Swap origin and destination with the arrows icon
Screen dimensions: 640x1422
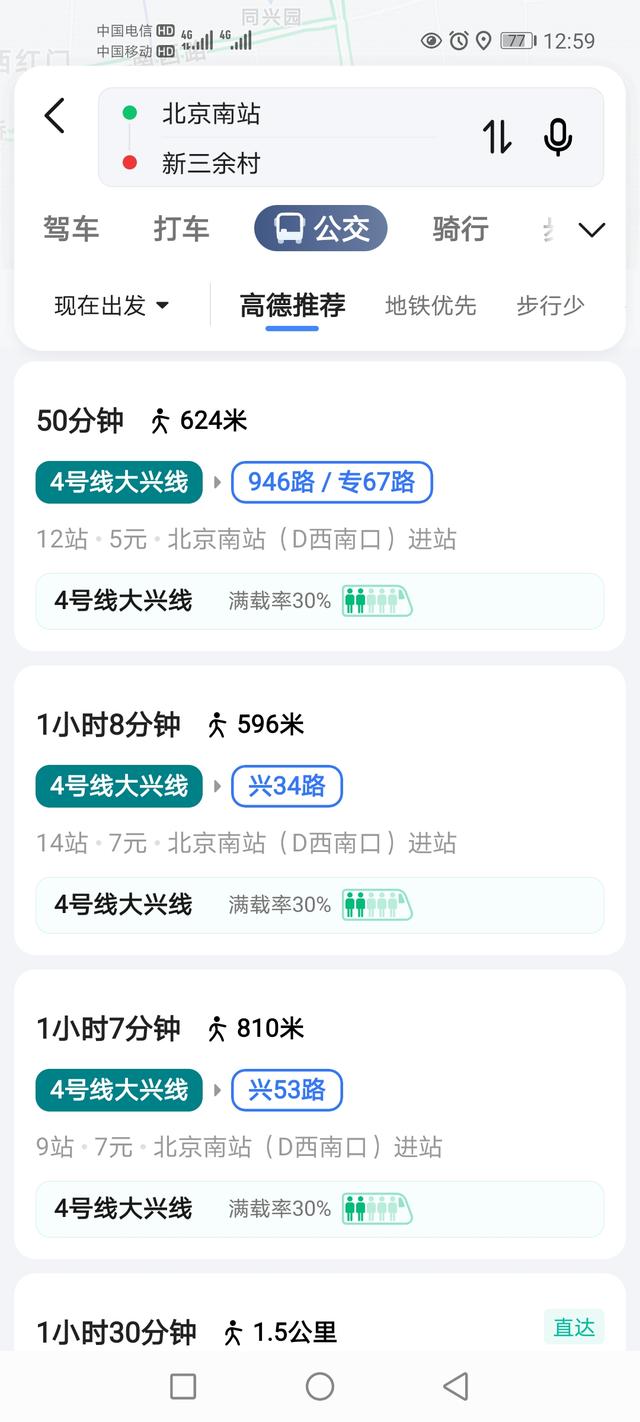[497, 137]
